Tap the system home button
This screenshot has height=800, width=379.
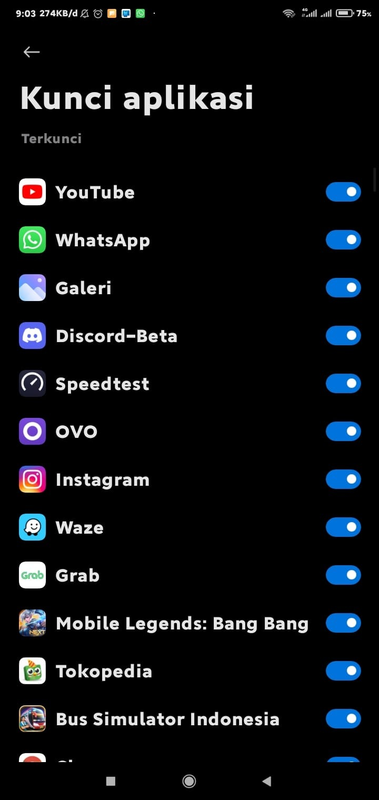(x=189, y=781)
